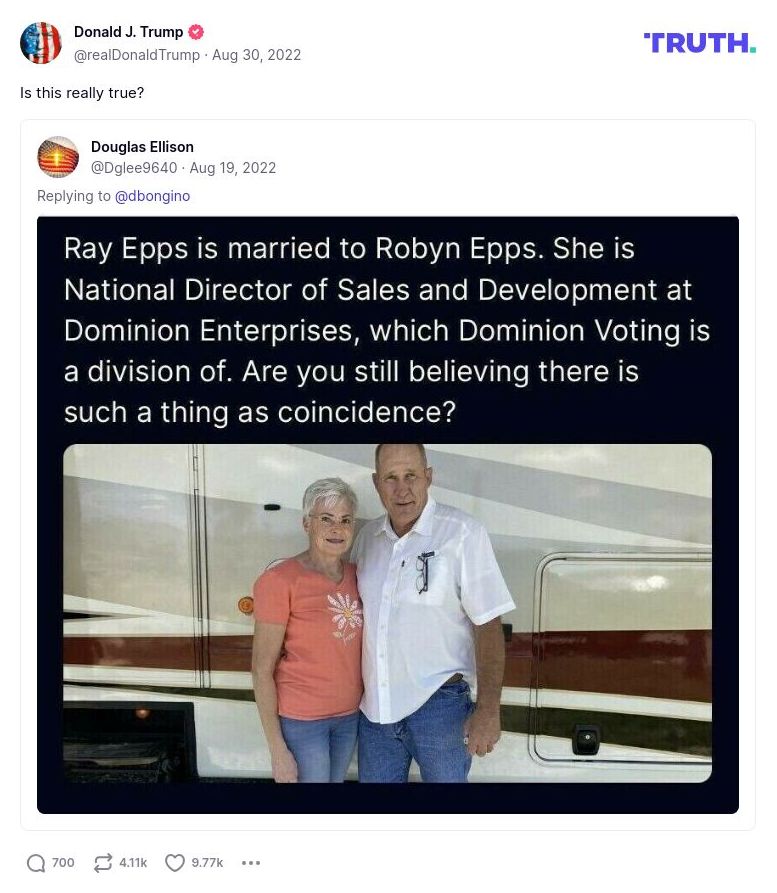777x893 pixels.
Task: ReTruth this post
Action: tap(103, 863)
